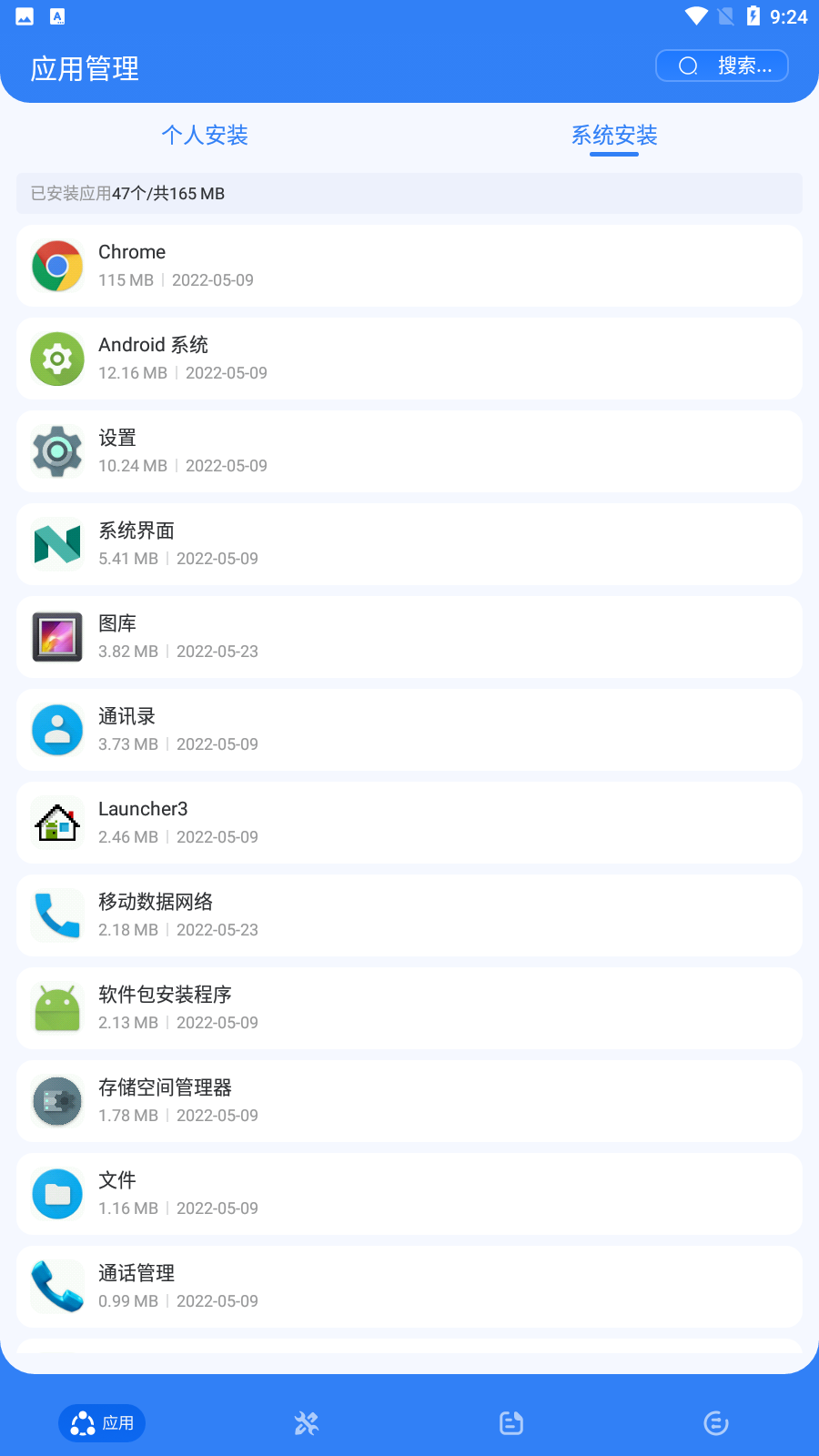Open the profile icon in bottom bar
This screenshot has height=1456, width=819.
(716, 1421)
